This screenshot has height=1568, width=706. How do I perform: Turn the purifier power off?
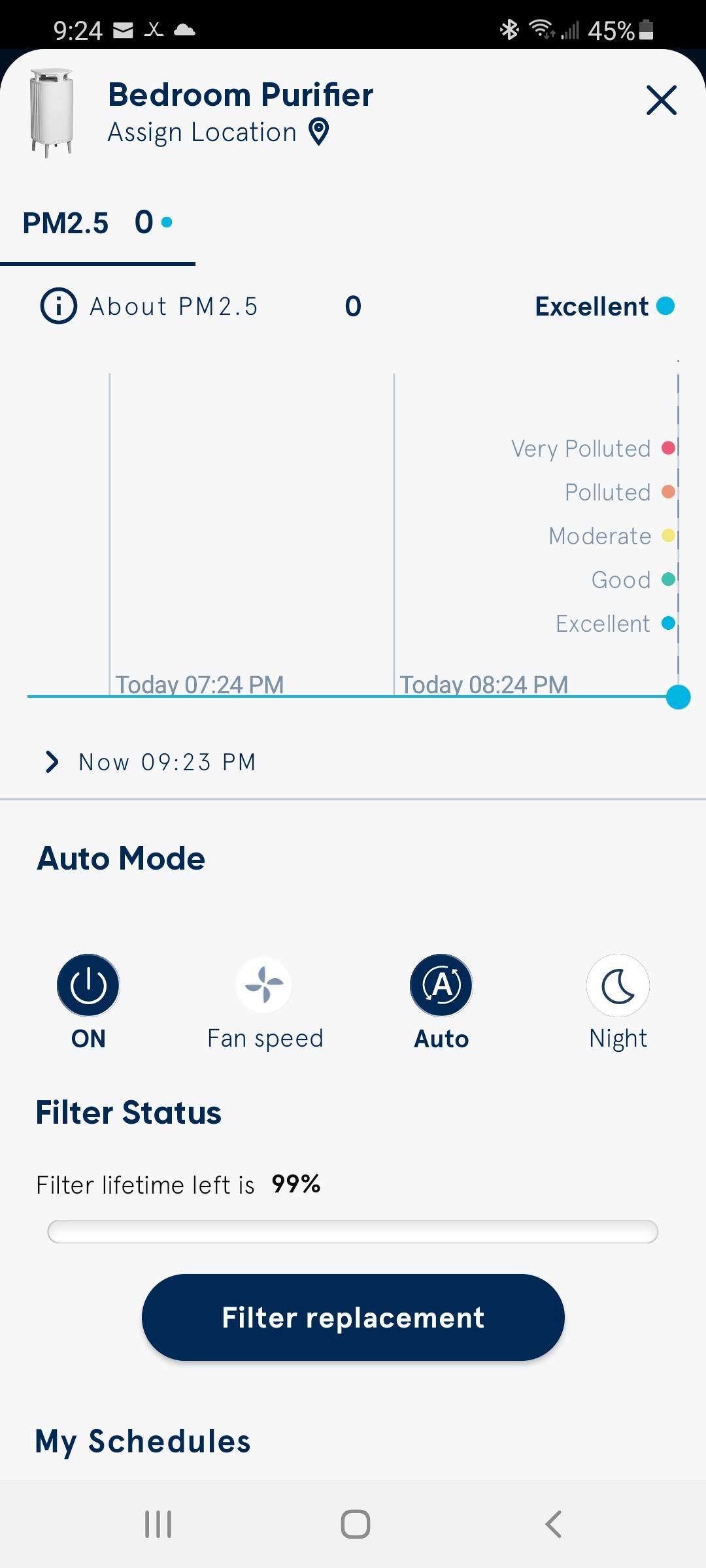88,985
